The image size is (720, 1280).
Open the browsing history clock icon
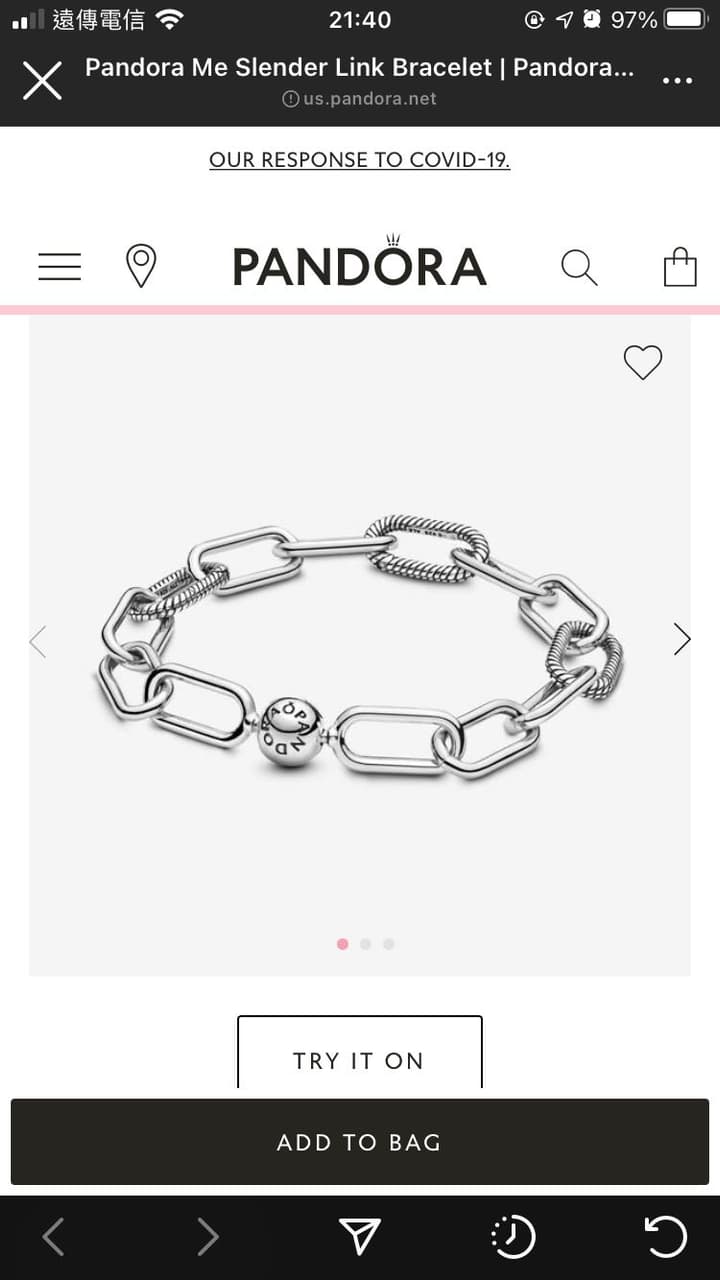click(513, 1237)
